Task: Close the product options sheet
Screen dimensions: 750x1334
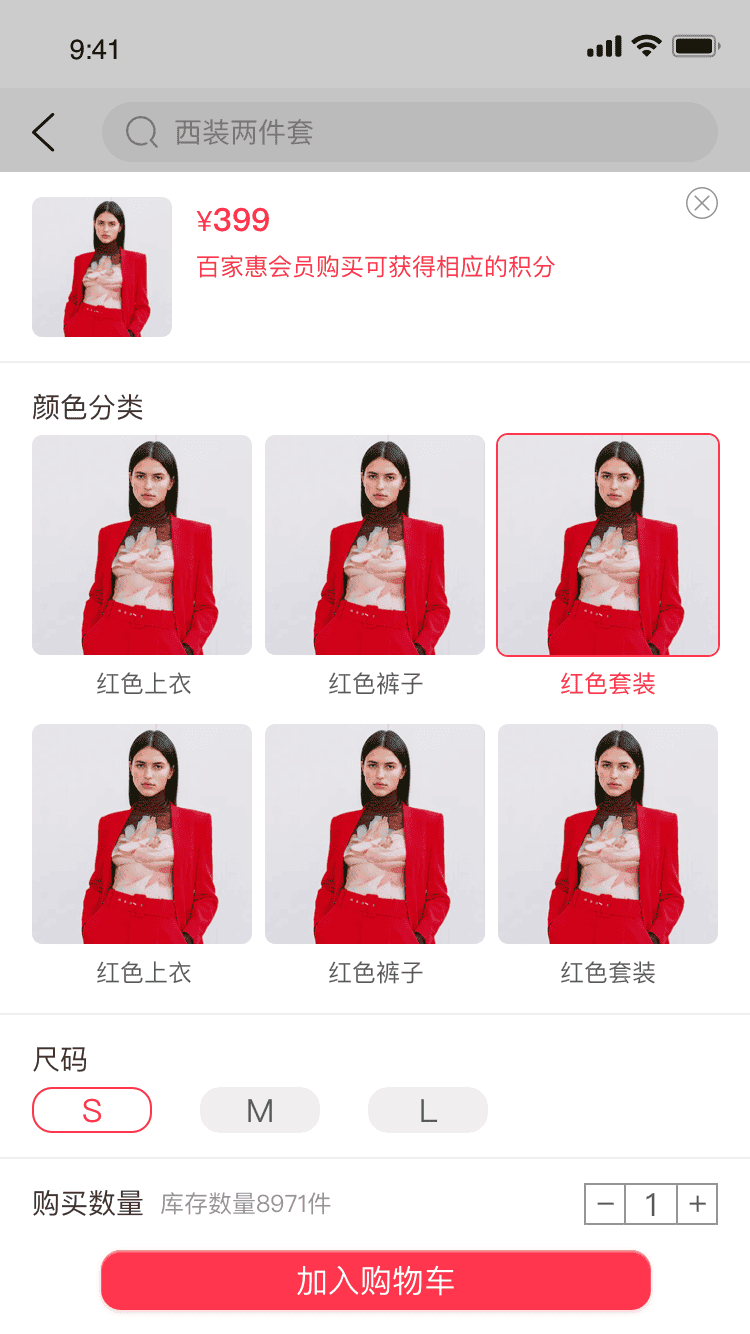Action: (702, 203)
